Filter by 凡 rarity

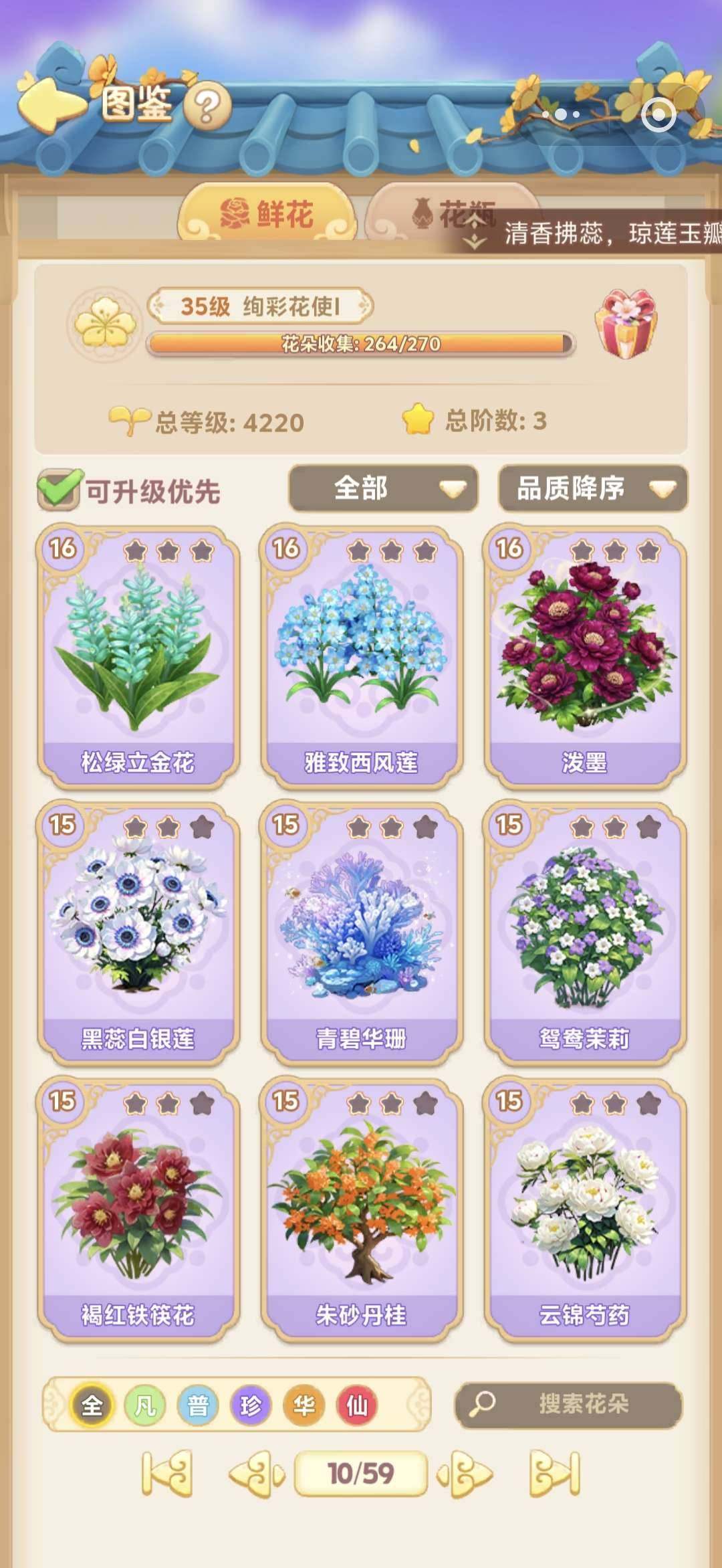point(145,1405)
